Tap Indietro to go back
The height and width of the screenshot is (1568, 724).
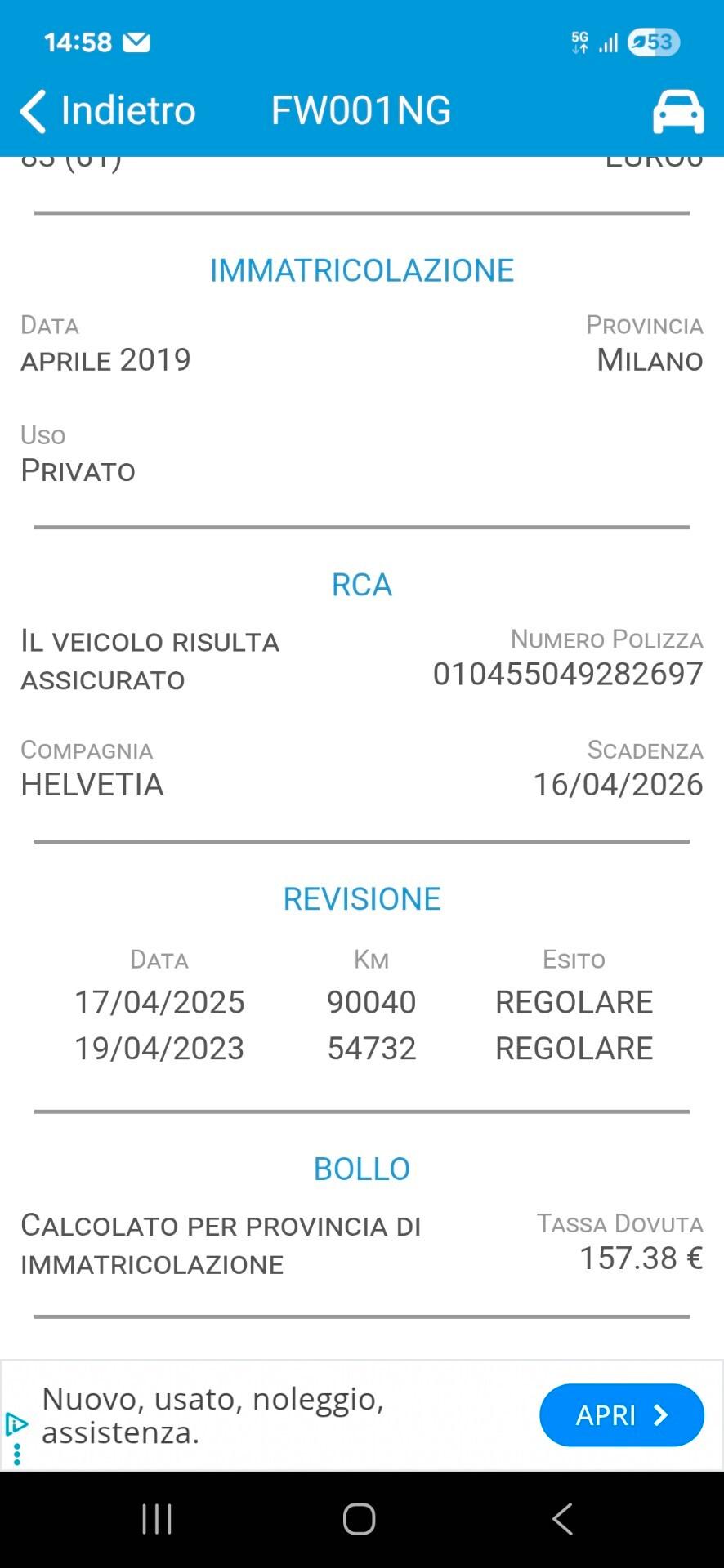click(127, 109)
